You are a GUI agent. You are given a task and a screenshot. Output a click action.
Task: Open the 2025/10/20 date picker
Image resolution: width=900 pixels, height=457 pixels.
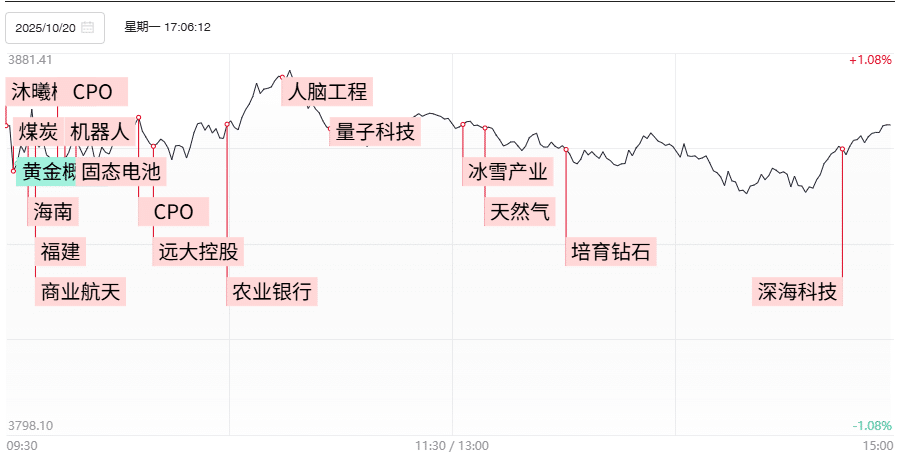click(x=55, y=28)
